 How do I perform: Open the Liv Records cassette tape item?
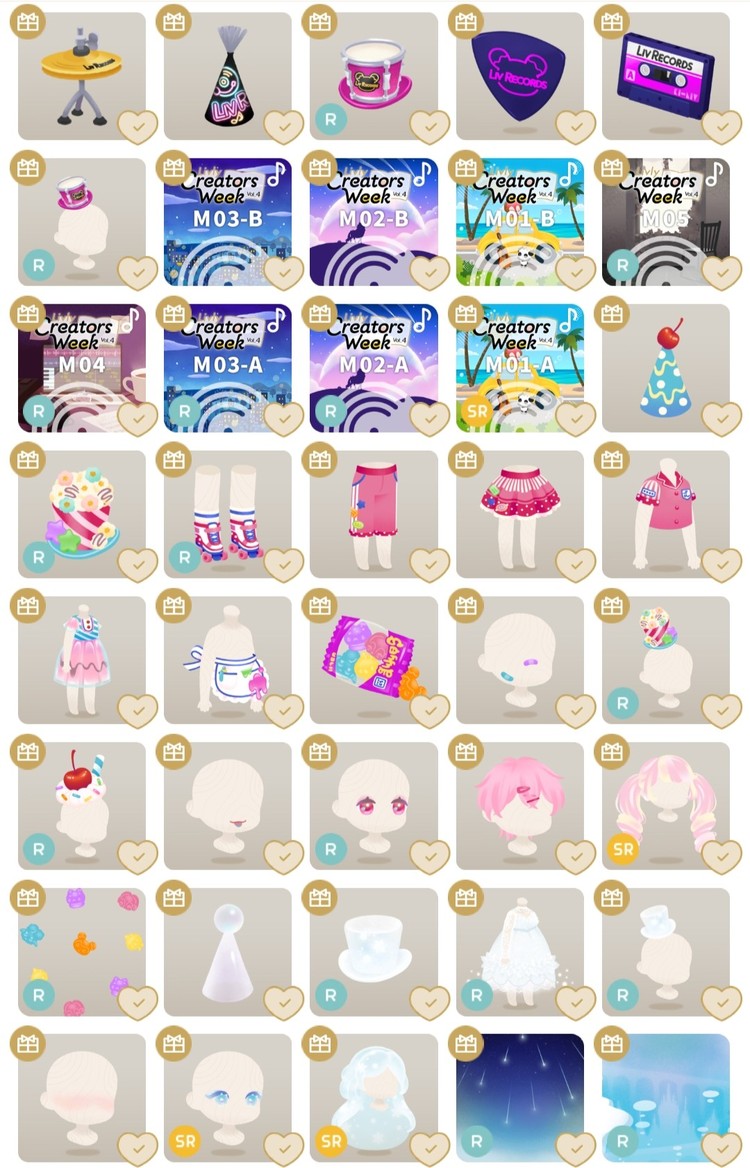point(665,70)
